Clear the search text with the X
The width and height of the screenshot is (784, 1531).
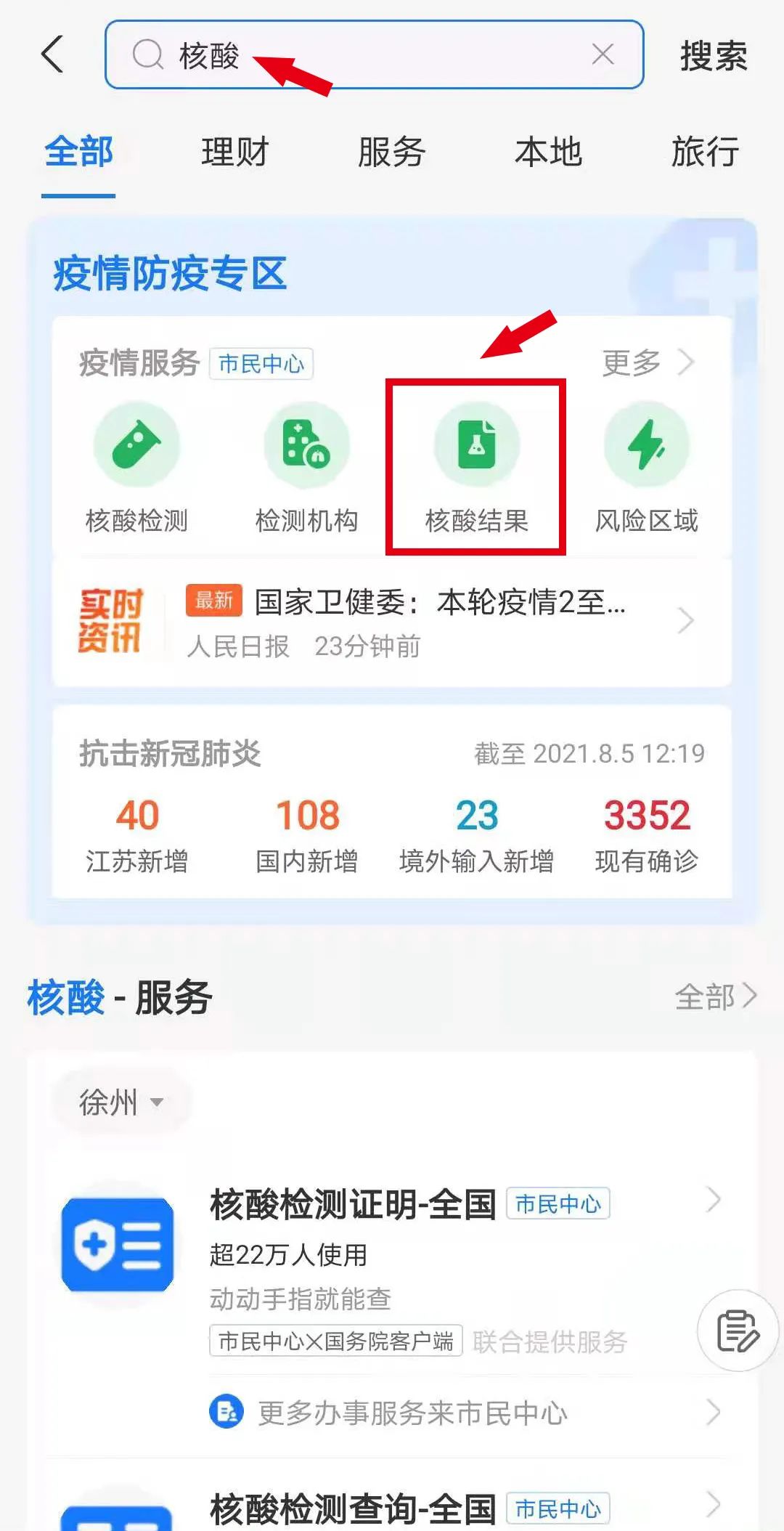(x=603, y=54)
